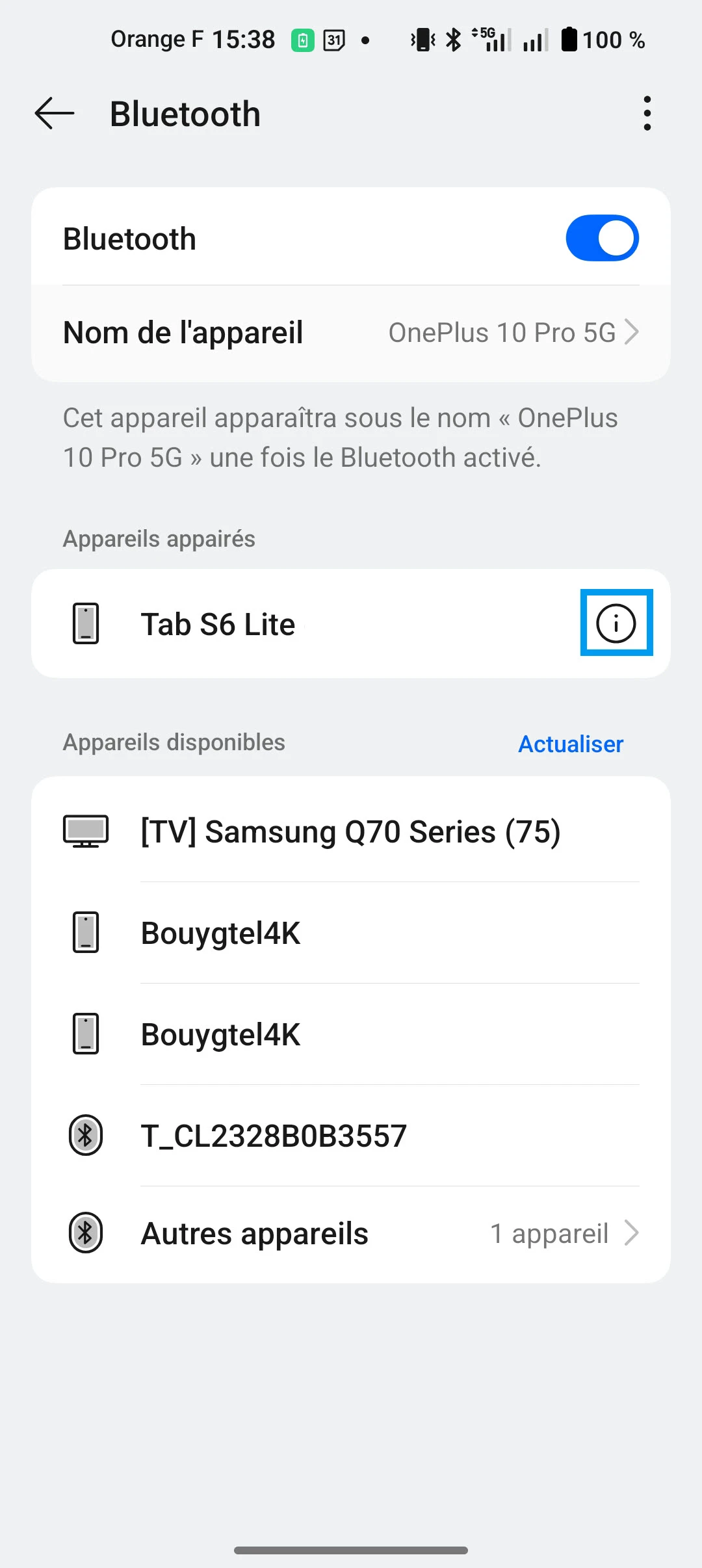Tap Actualiser to refresh available devices
The height and width of the screenshot is (1568, 702).
coord(570,744)
